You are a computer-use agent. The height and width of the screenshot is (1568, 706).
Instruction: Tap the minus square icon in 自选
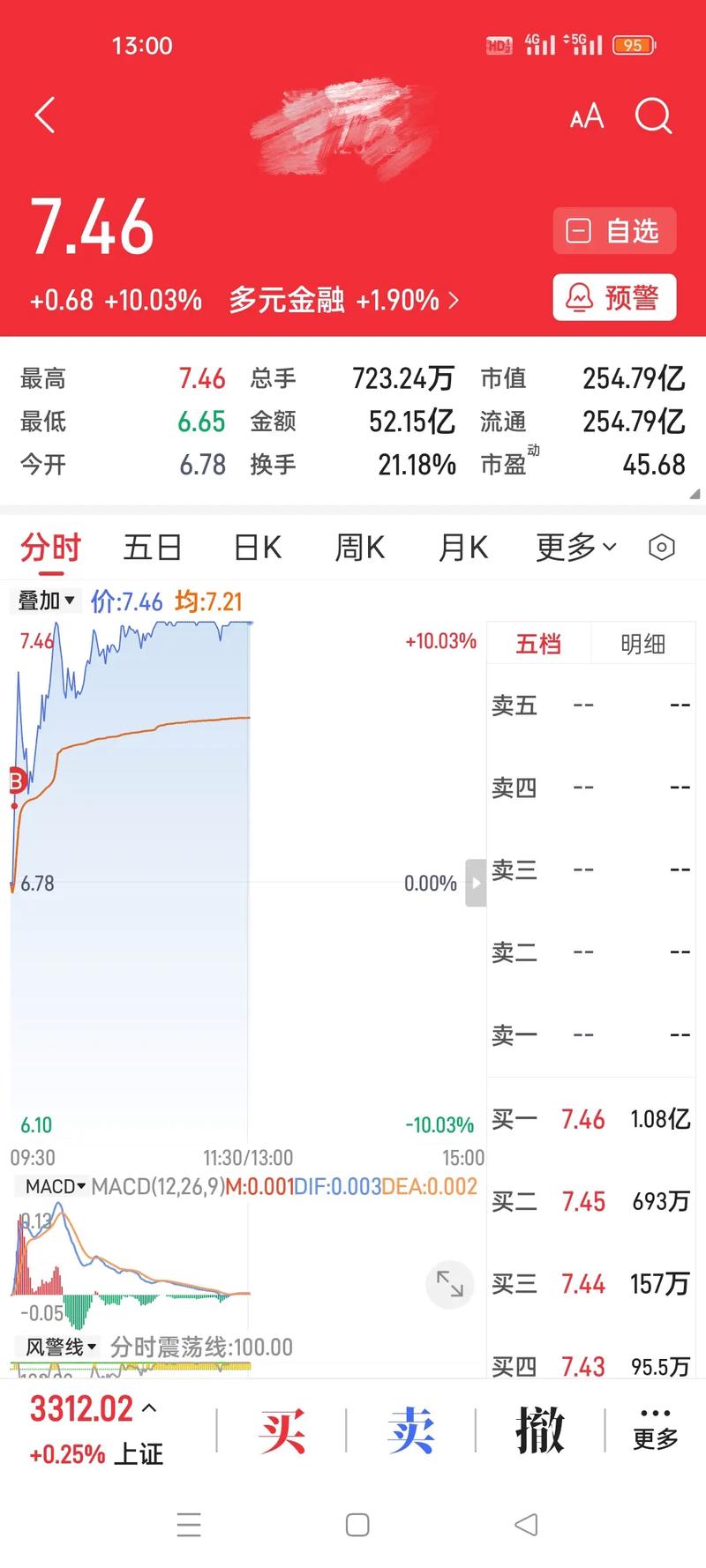578,230
